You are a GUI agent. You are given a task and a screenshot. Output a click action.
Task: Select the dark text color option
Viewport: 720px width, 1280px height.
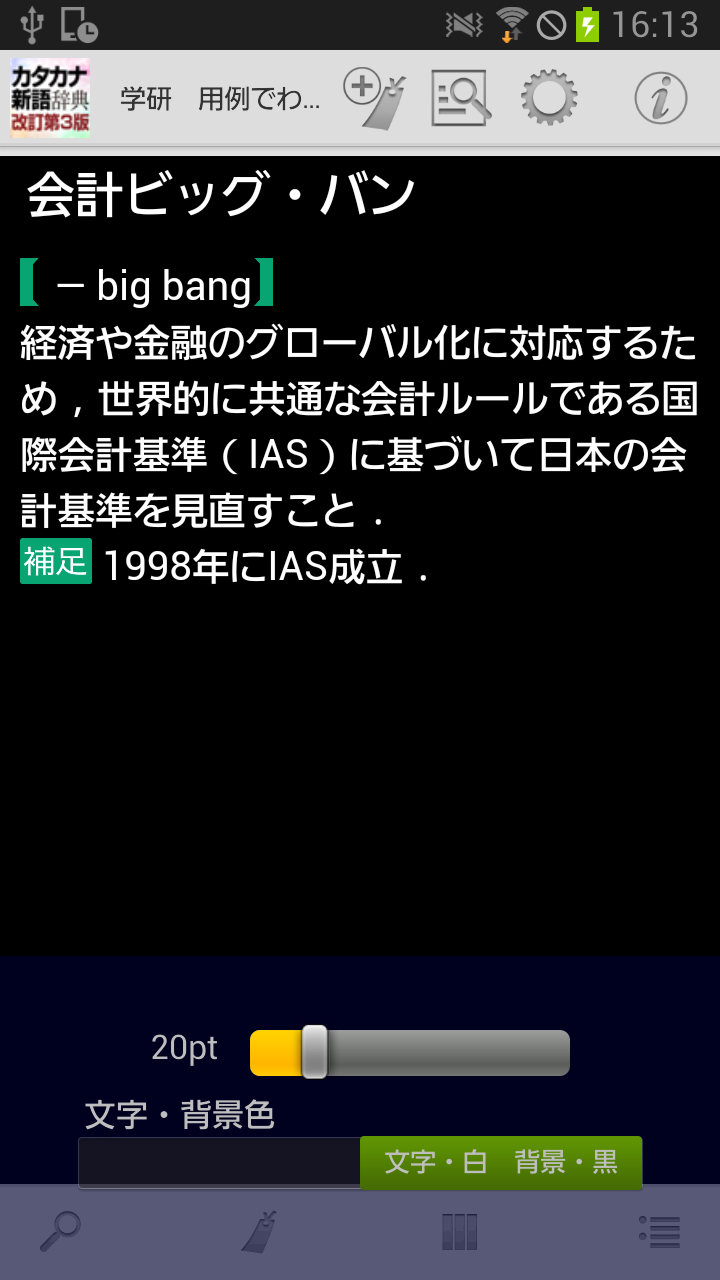(219, 1162)
